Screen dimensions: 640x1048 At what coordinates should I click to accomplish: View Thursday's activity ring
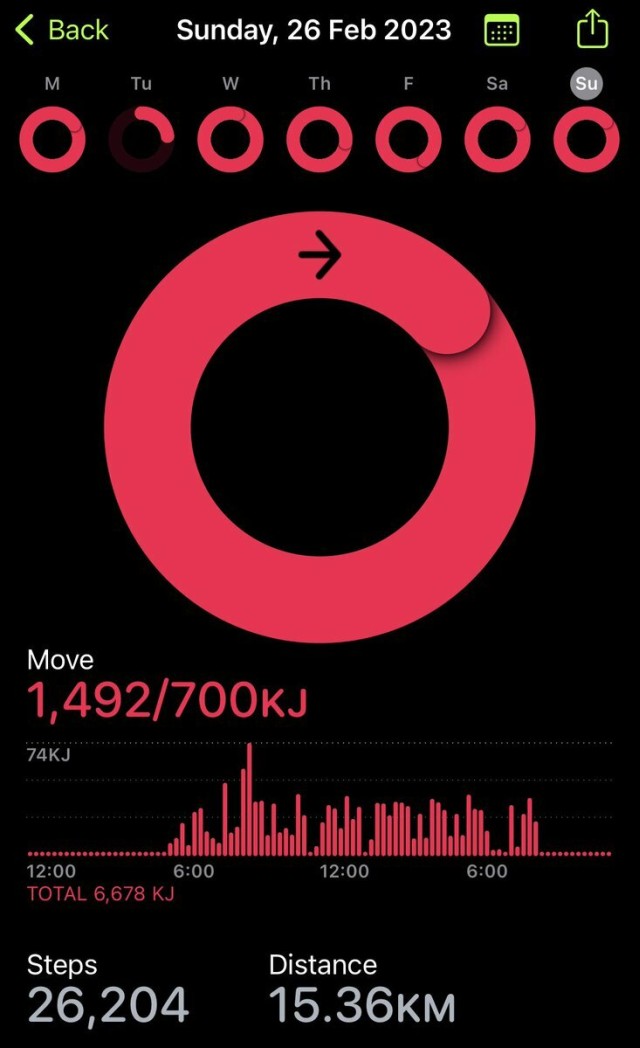pyautogui.click(x=319, y=140)
